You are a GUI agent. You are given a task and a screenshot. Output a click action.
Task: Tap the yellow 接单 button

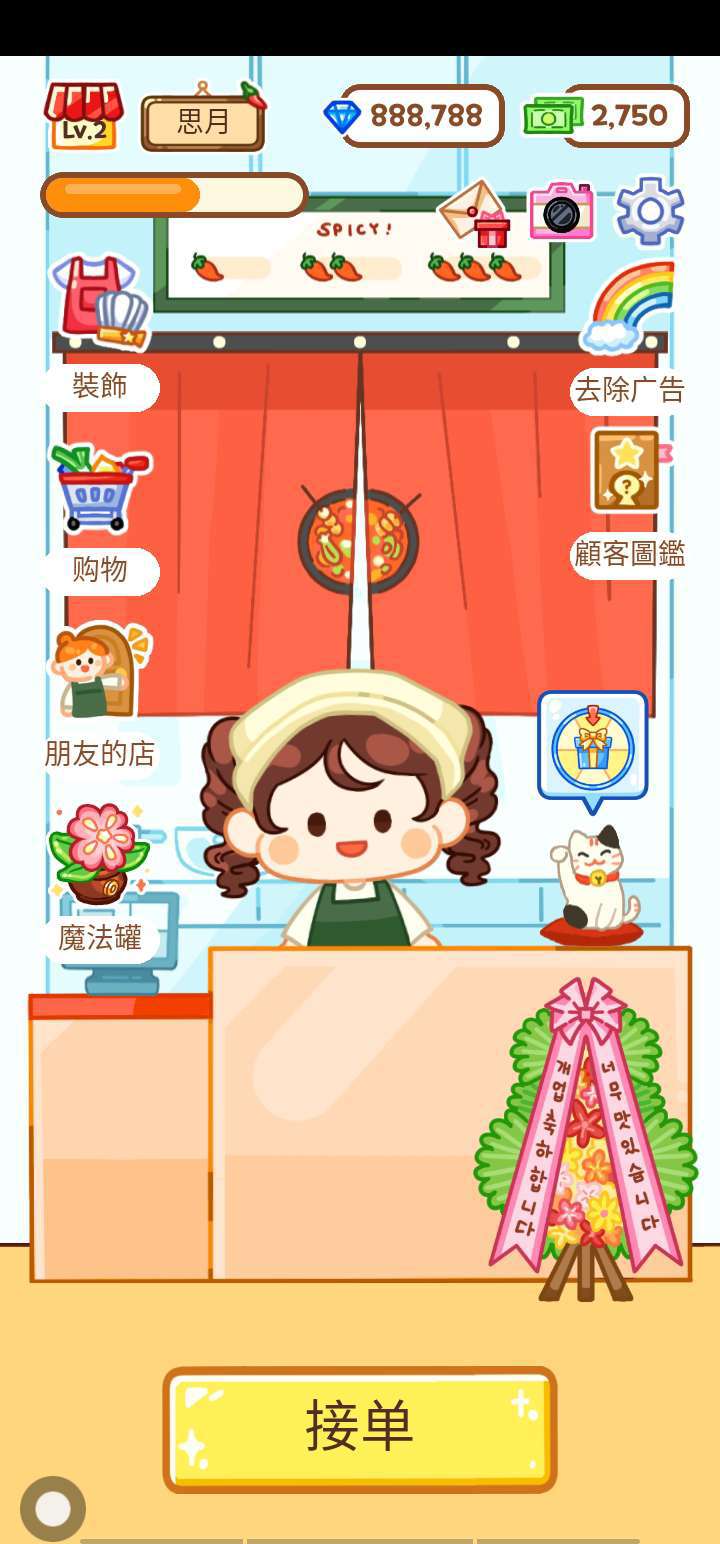point(360,1428)
